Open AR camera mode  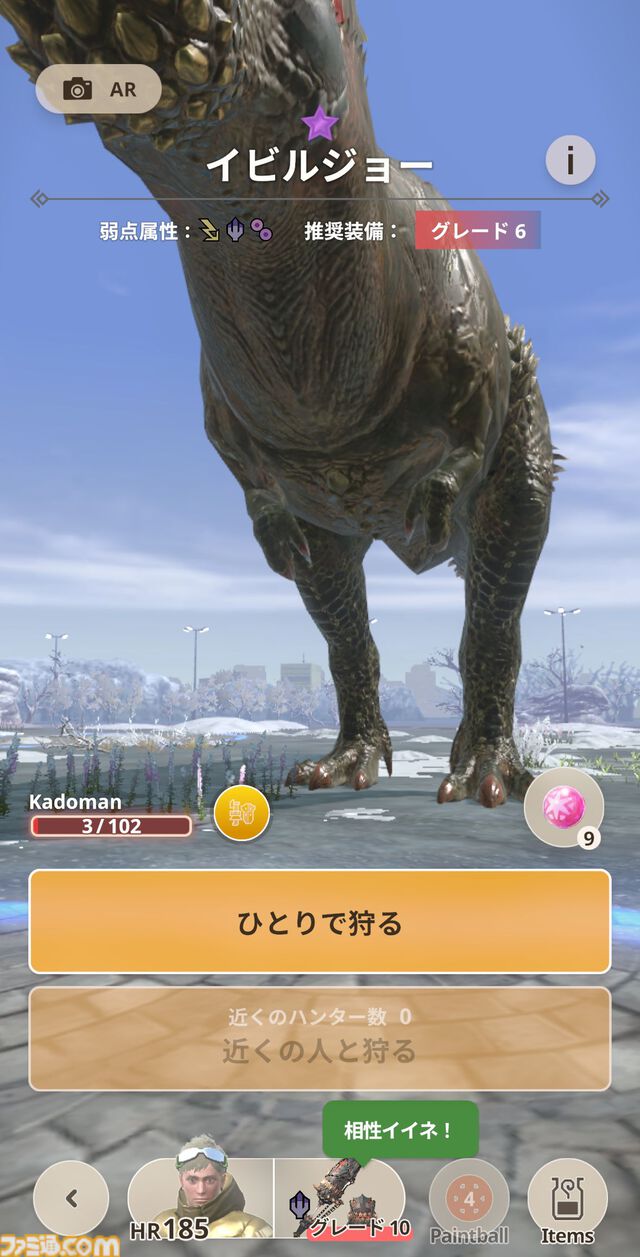pos(98,89)
